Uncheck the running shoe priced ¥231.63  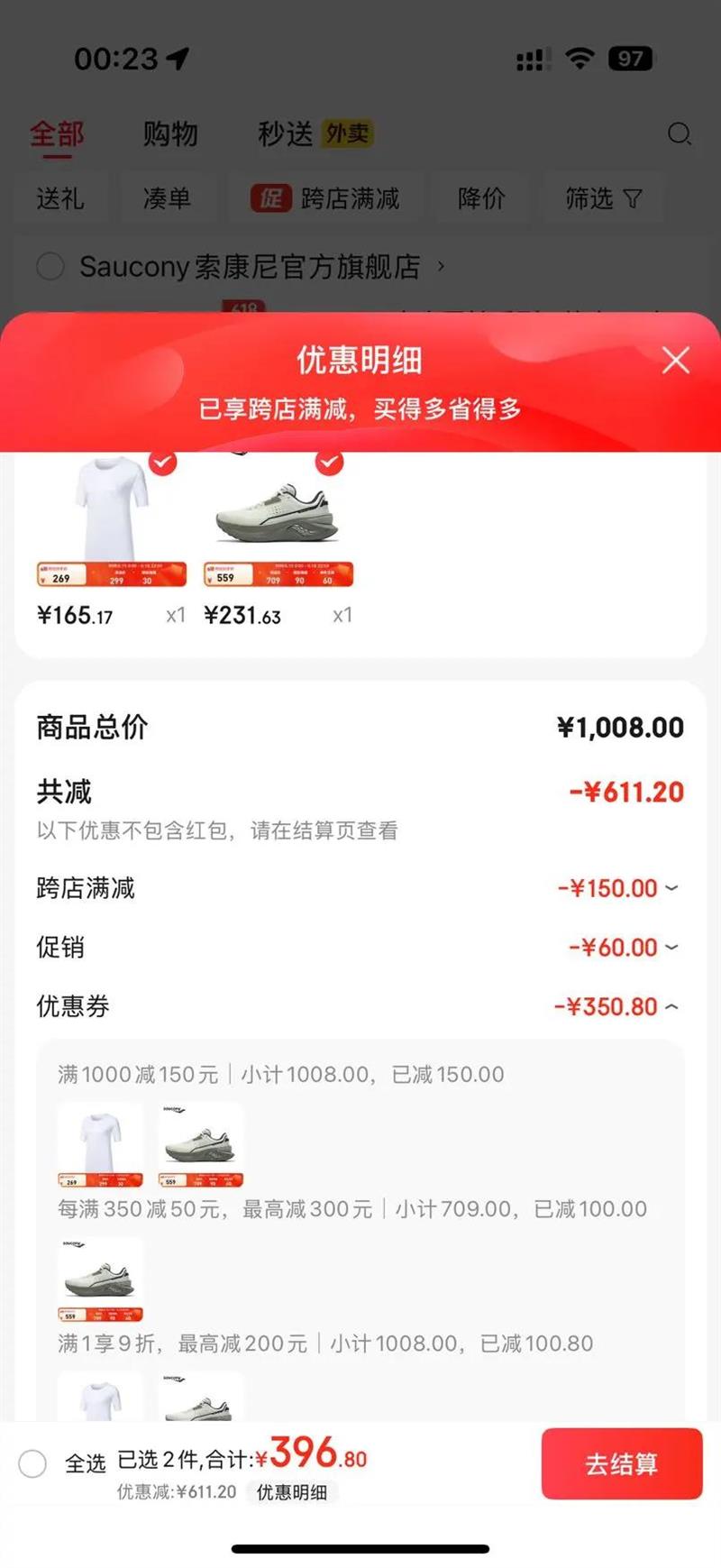click(329, 463)
